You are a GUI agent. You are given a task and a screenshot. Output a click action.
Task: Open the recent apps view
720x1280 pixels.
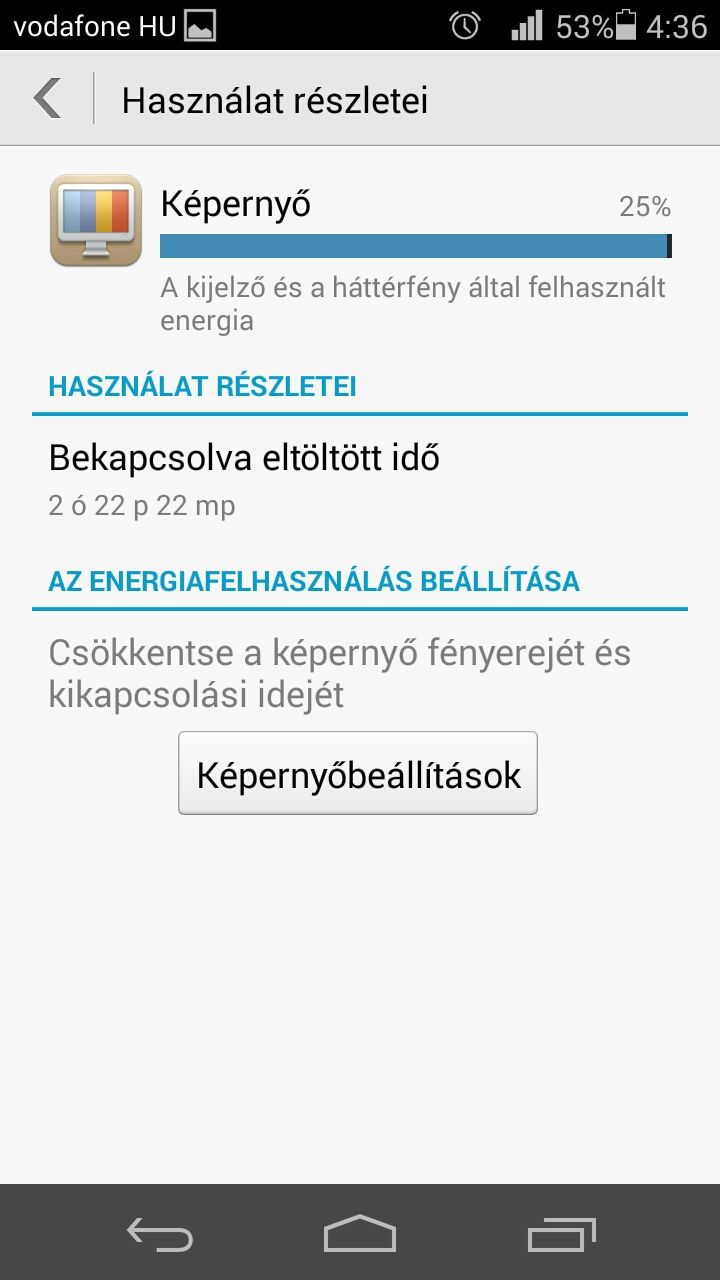(x=561, y=1233)
